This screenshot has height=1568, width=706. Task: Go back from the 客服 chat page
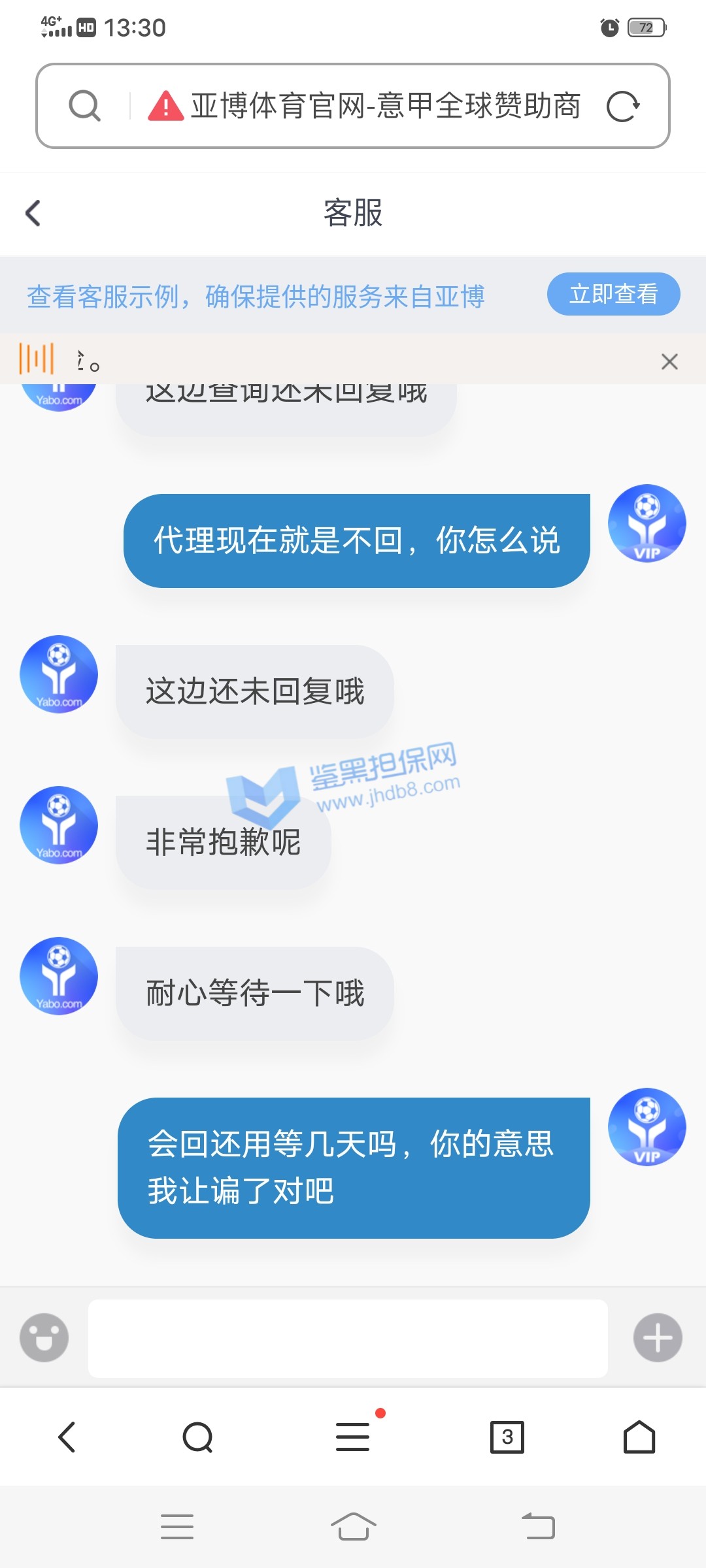point(33,213)
